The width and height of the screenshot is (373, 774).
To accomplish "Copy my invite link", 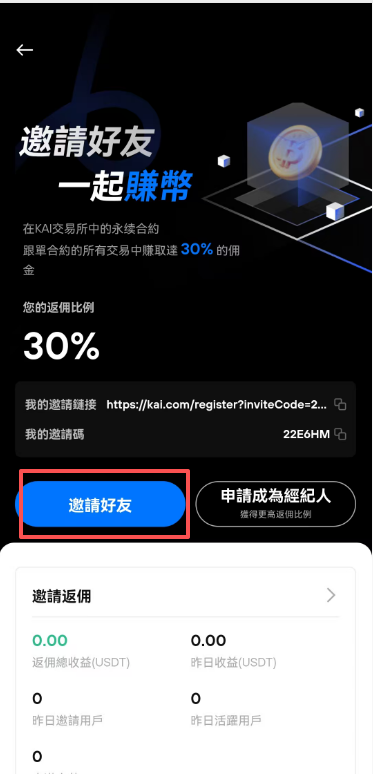I will 340,405.
